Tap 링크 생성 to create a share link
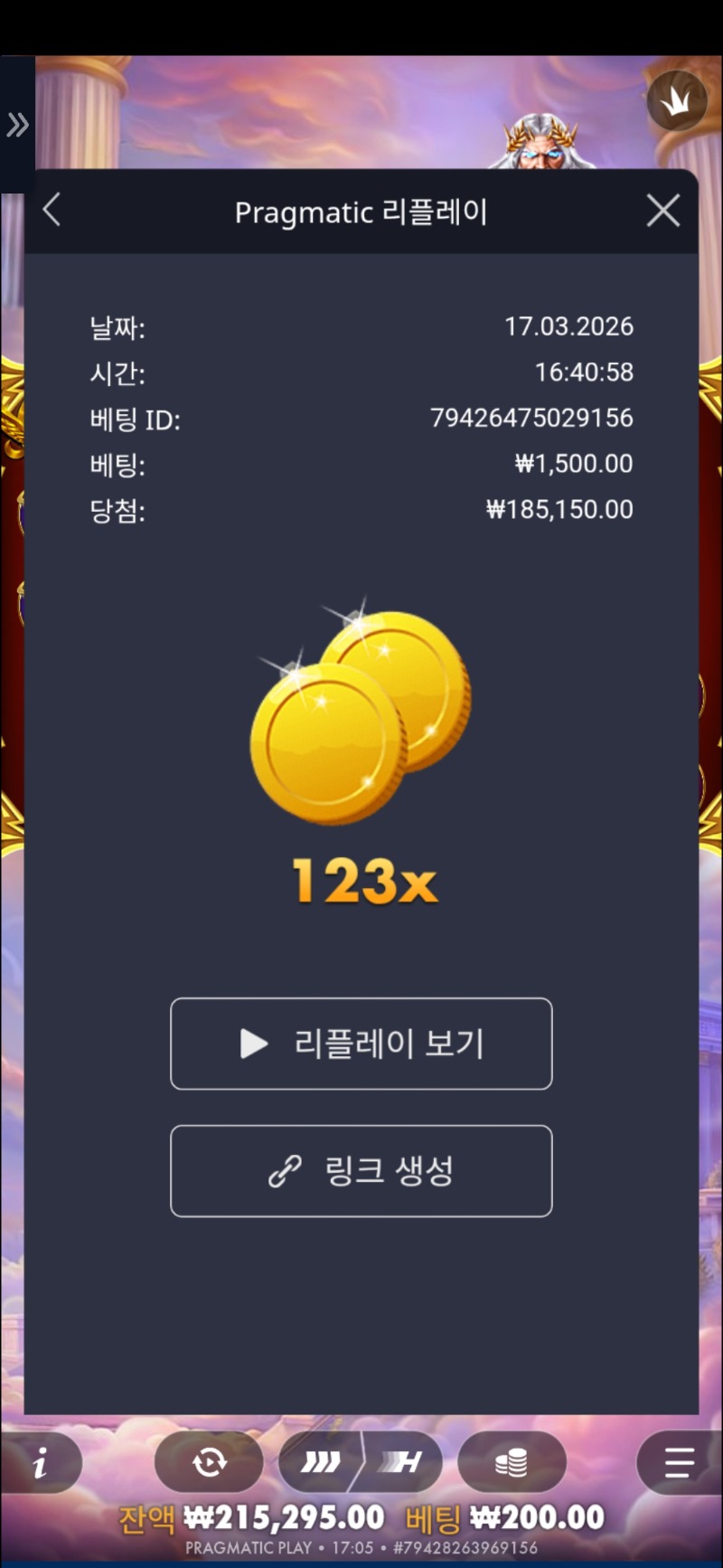 [361, 1171]
